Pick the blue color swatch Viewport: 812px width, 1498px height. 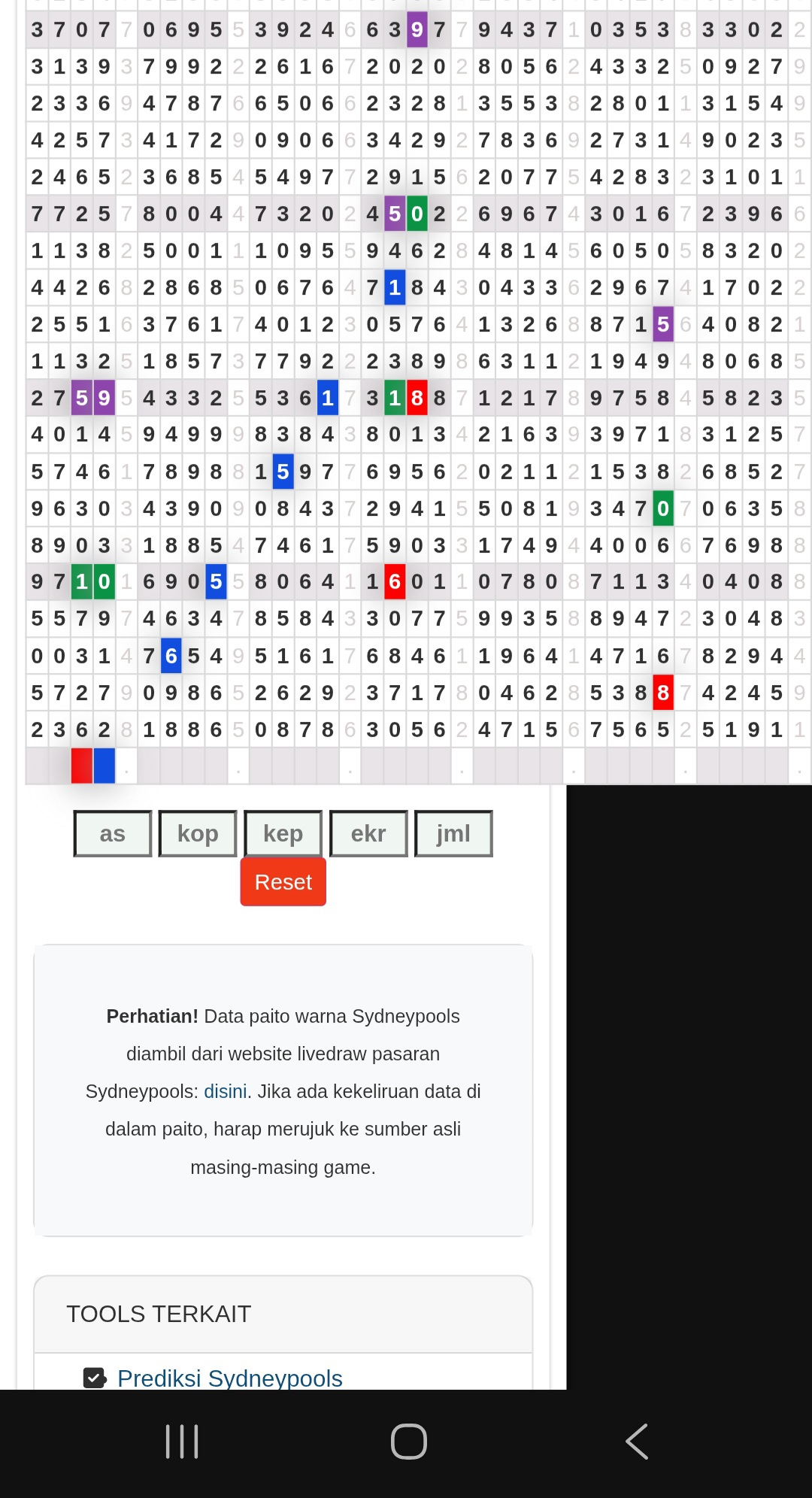[x=105, y=766]
